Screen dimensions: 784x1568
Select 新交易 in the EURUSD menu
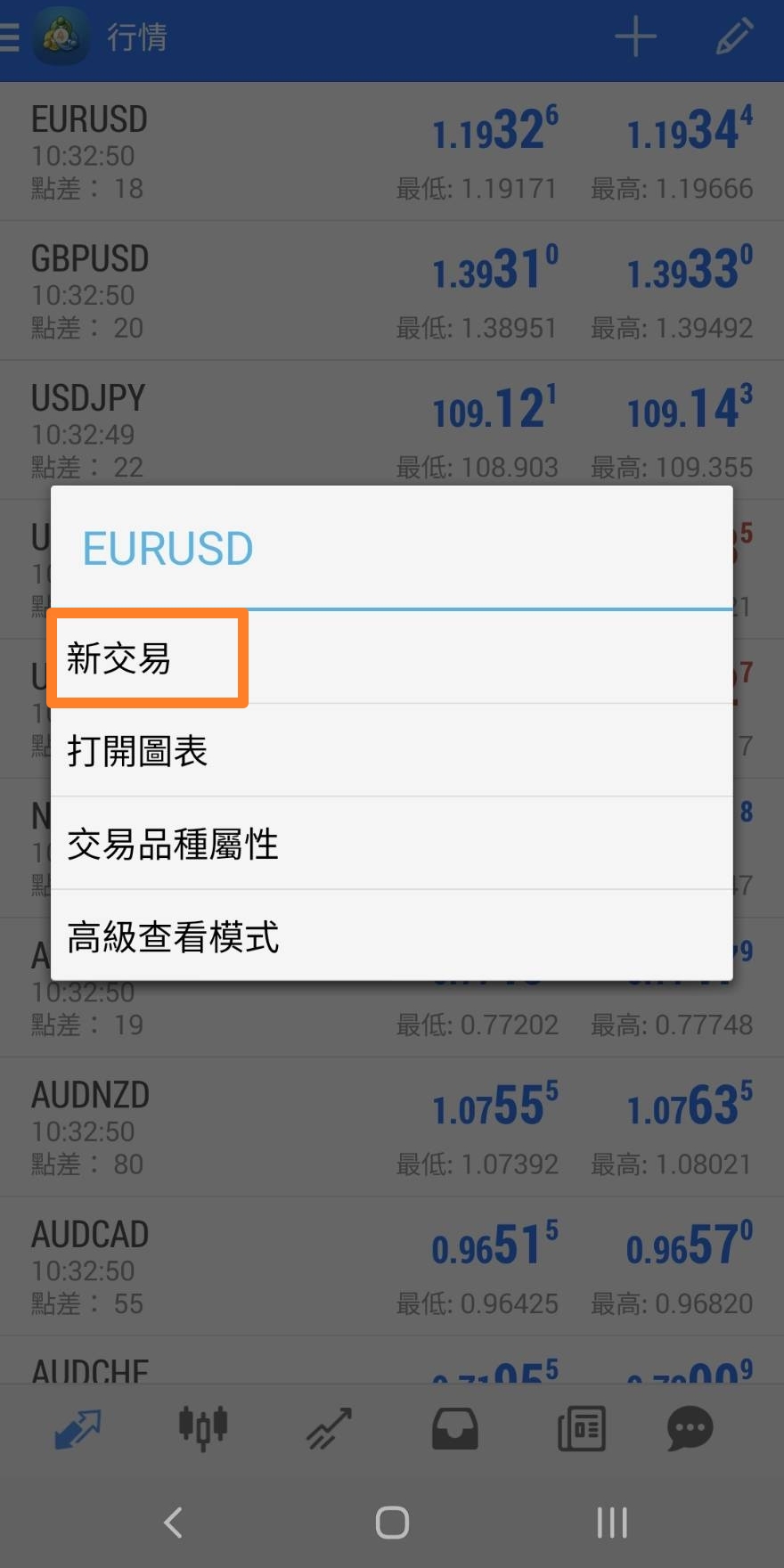(x=392, y=658)
